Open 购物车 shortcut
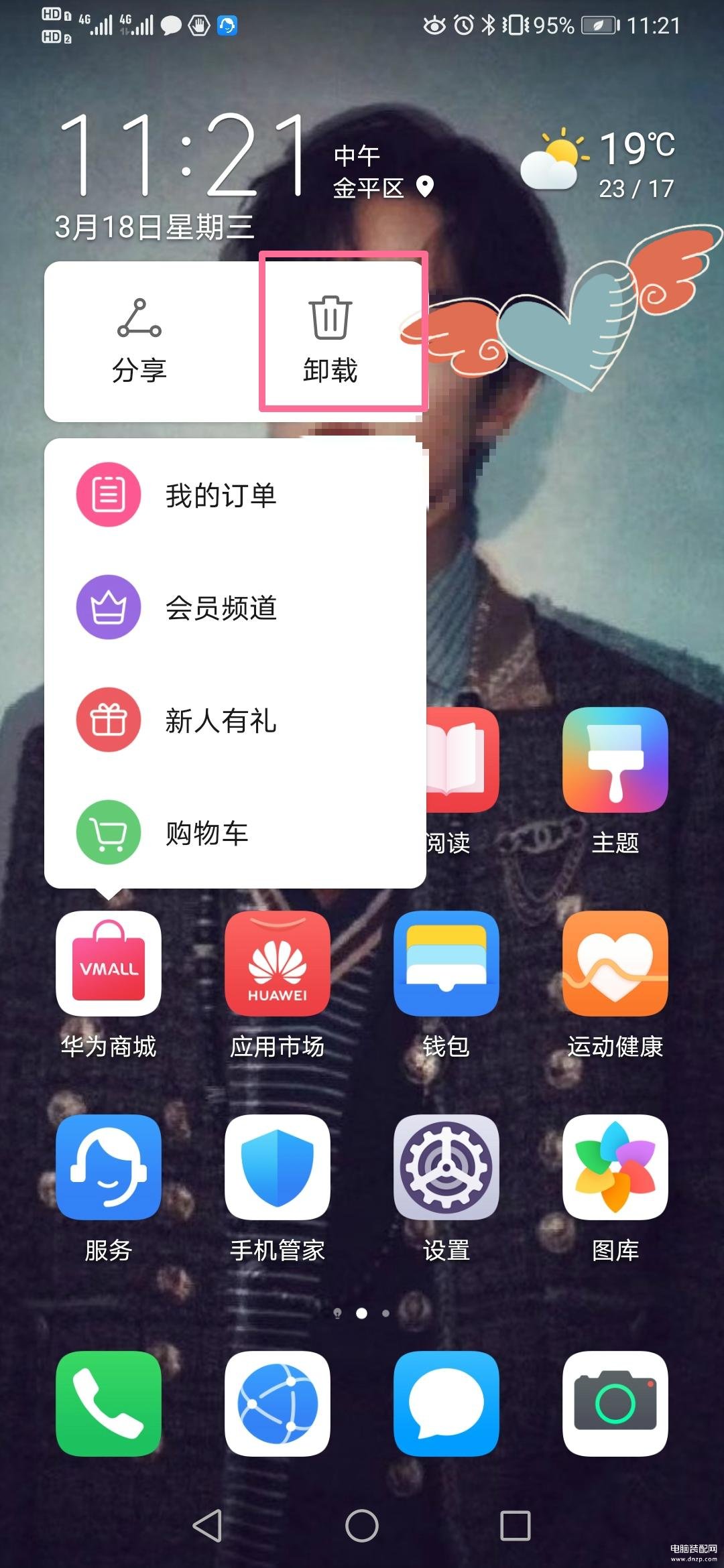 [235, 833]
